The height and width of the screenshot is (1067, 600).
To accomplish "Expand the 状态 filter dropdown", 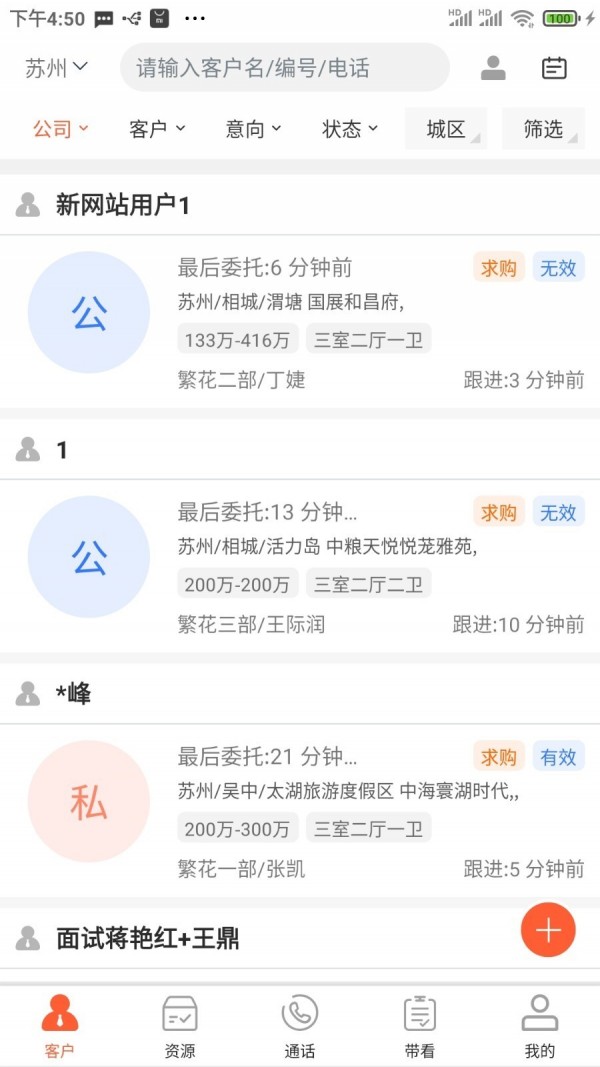I will 350,129.
